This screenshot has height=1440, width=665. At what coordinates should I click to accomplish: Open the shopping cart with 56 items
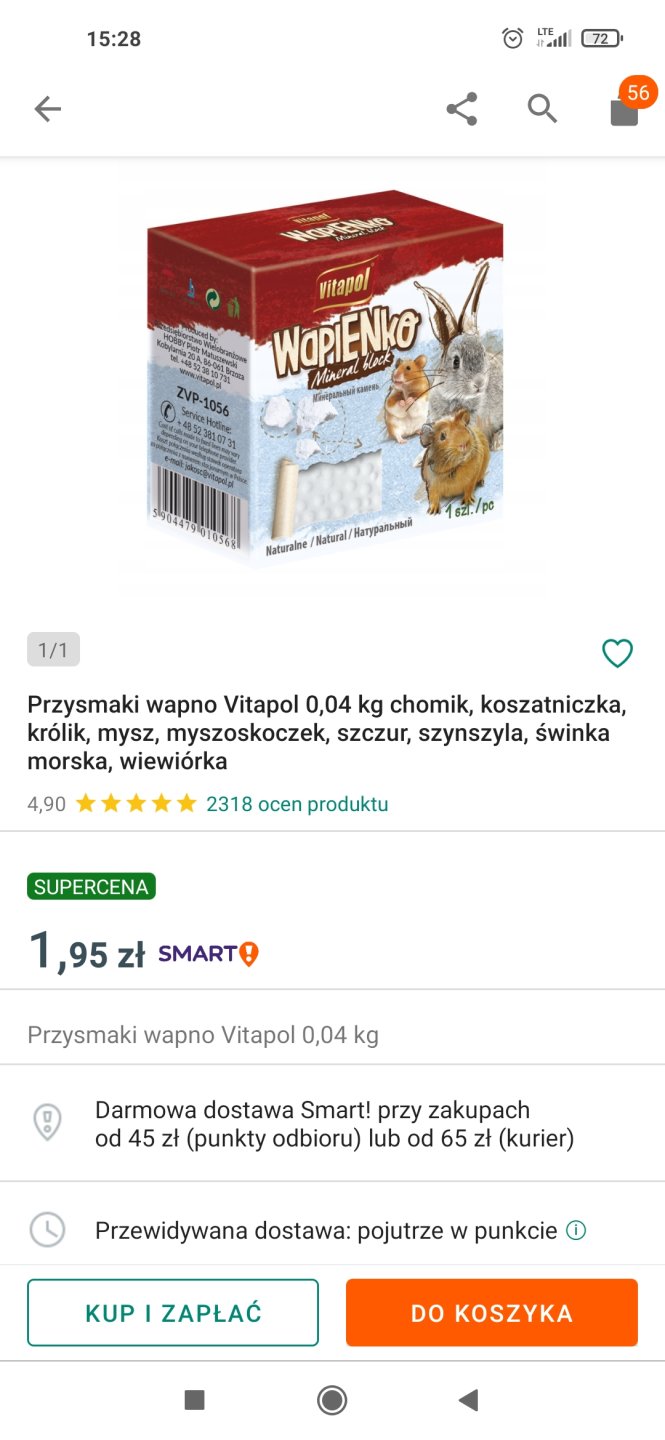click(x=624, y=109)
